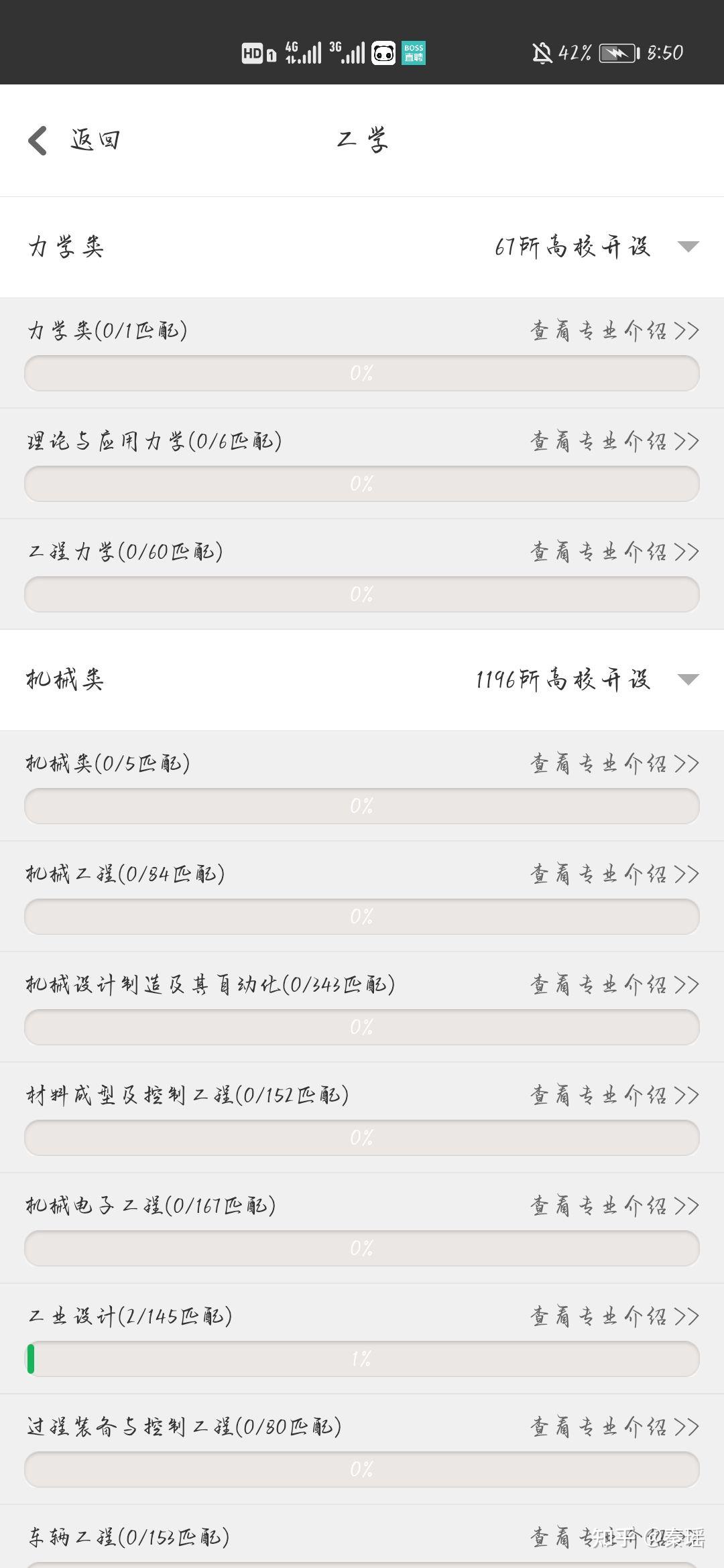View 机械工程 major introduction
Viewport: 724px width, 1568px height.
[x=614, y=874]
